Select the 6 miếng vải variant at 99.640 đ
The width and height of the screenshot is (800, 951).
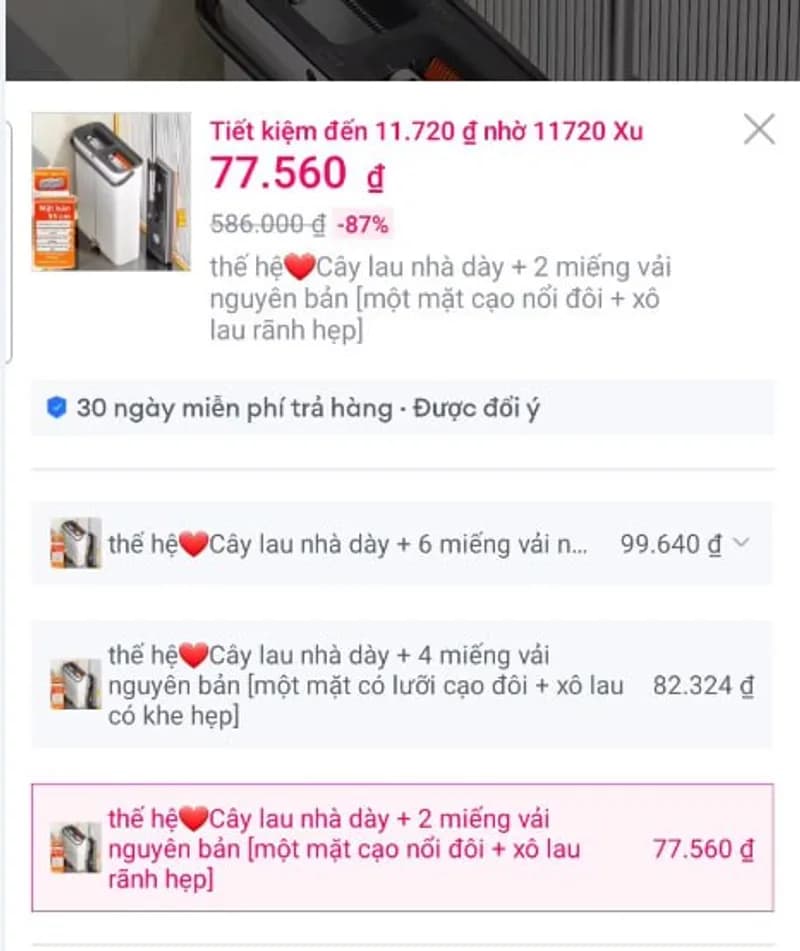tap(400, 544)
